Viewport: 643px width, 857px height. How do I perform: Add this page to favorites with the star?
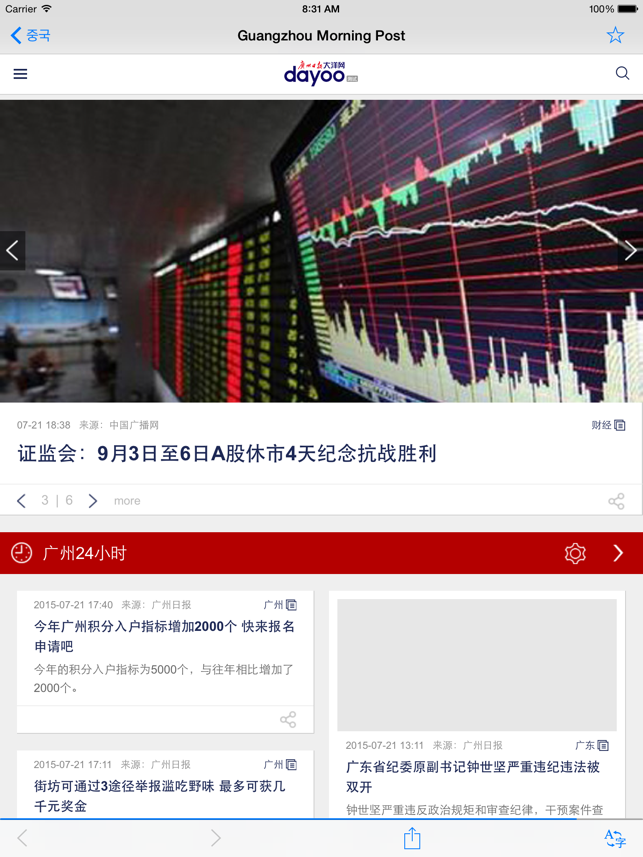tap(615, 35)
